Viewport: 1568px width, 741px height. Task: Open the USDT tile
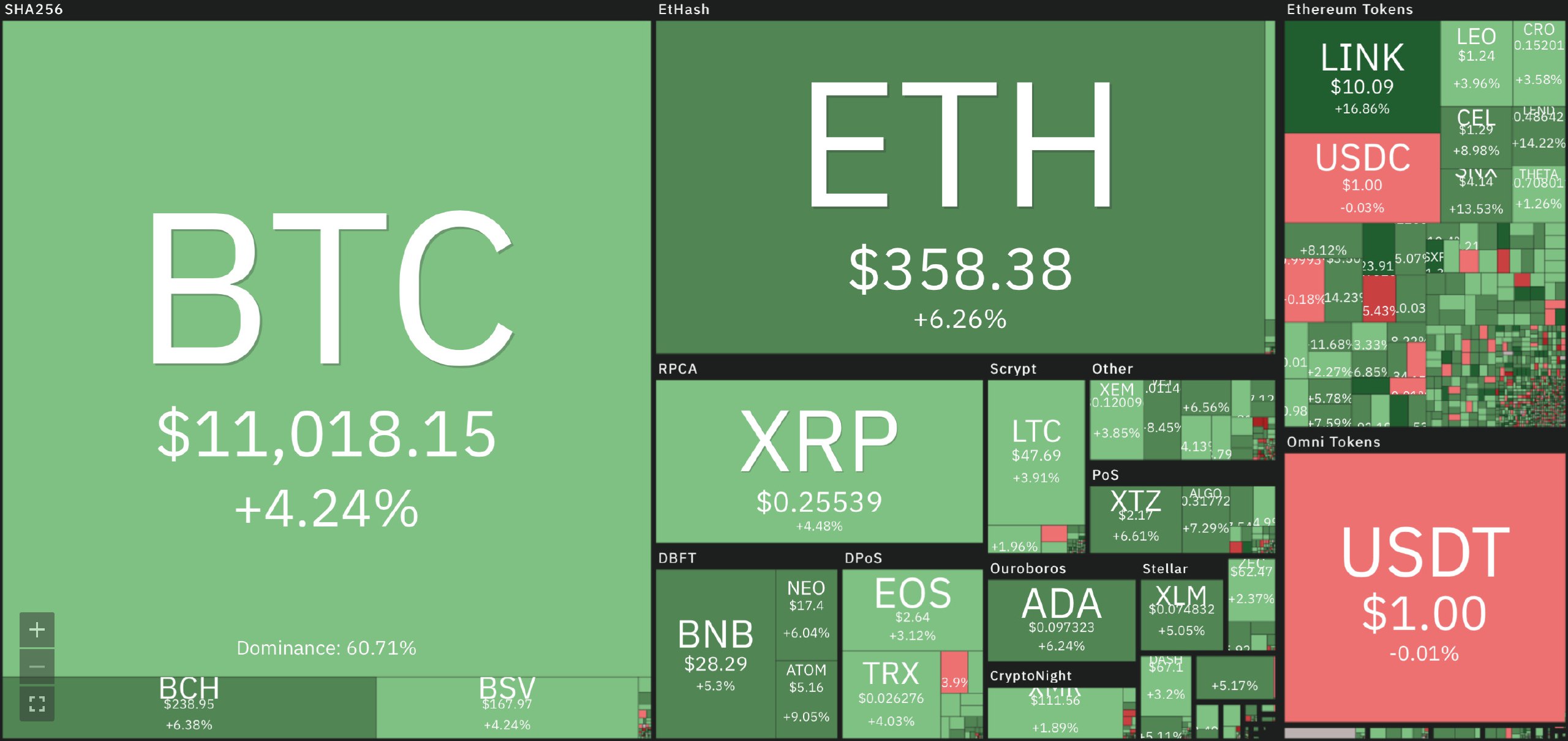pos(1425,587)
